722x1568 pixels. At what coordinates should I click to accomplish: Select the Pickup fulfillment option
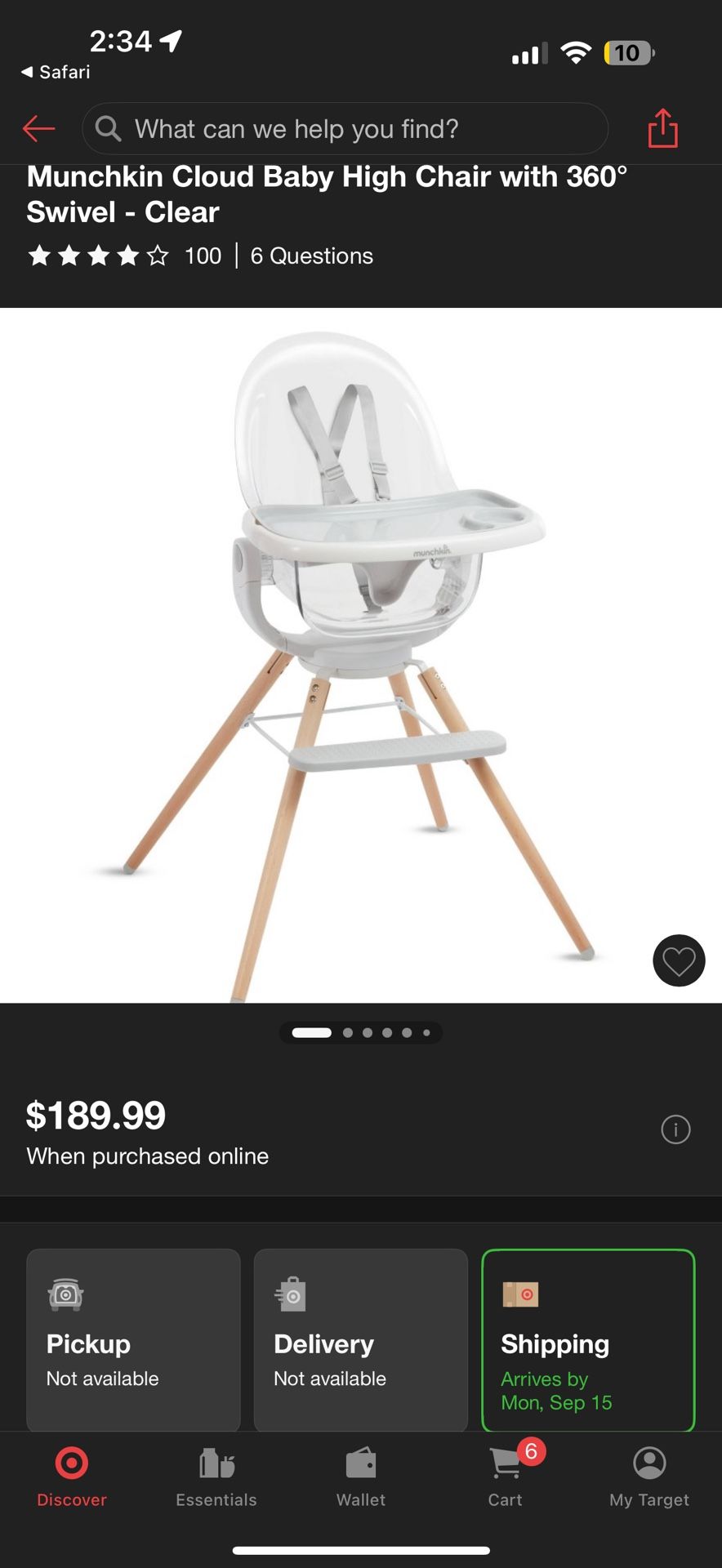point(133,1339)
